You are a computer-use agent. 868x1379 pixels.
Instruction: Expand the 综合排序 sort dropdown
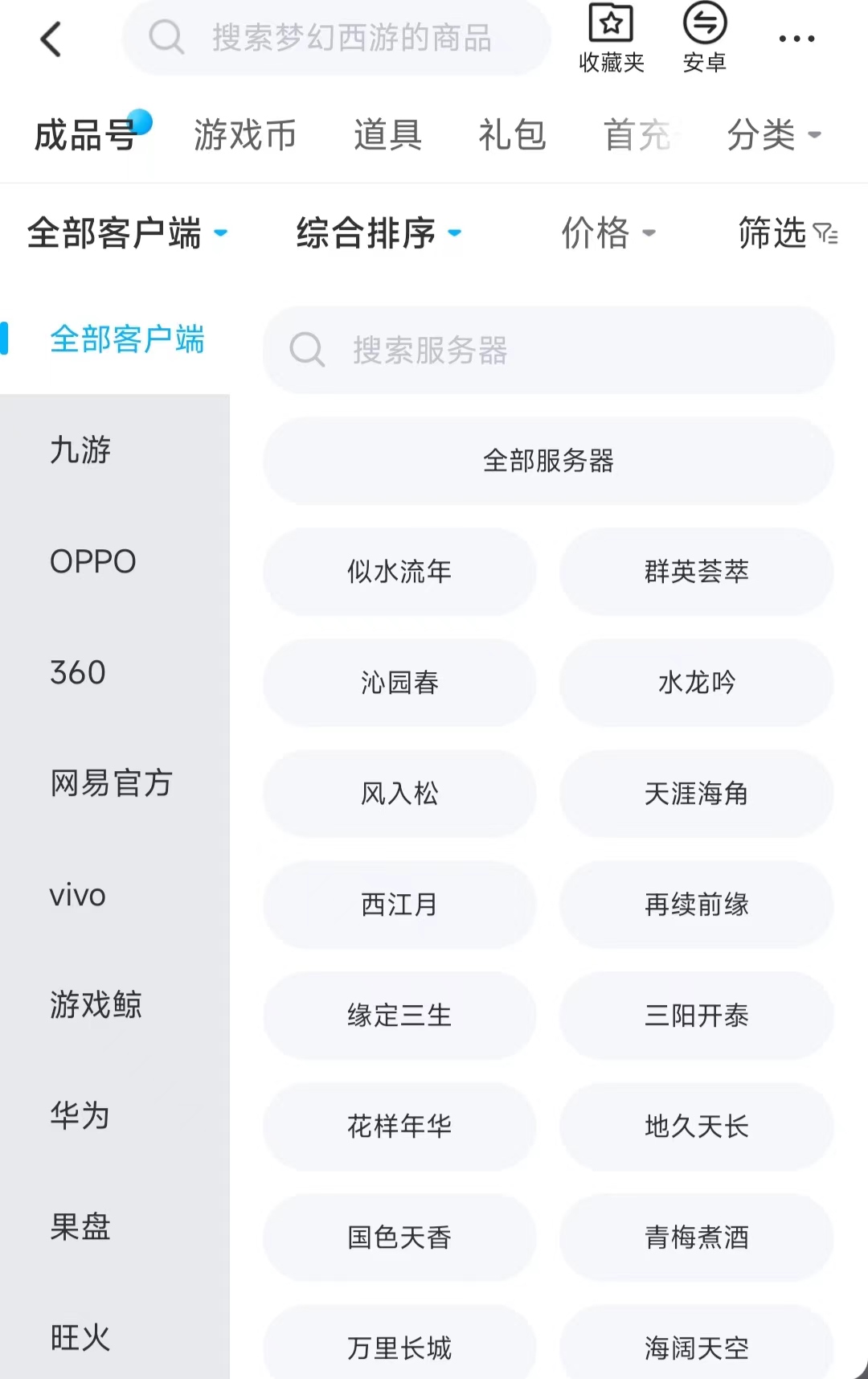click(x=379, y=233)
